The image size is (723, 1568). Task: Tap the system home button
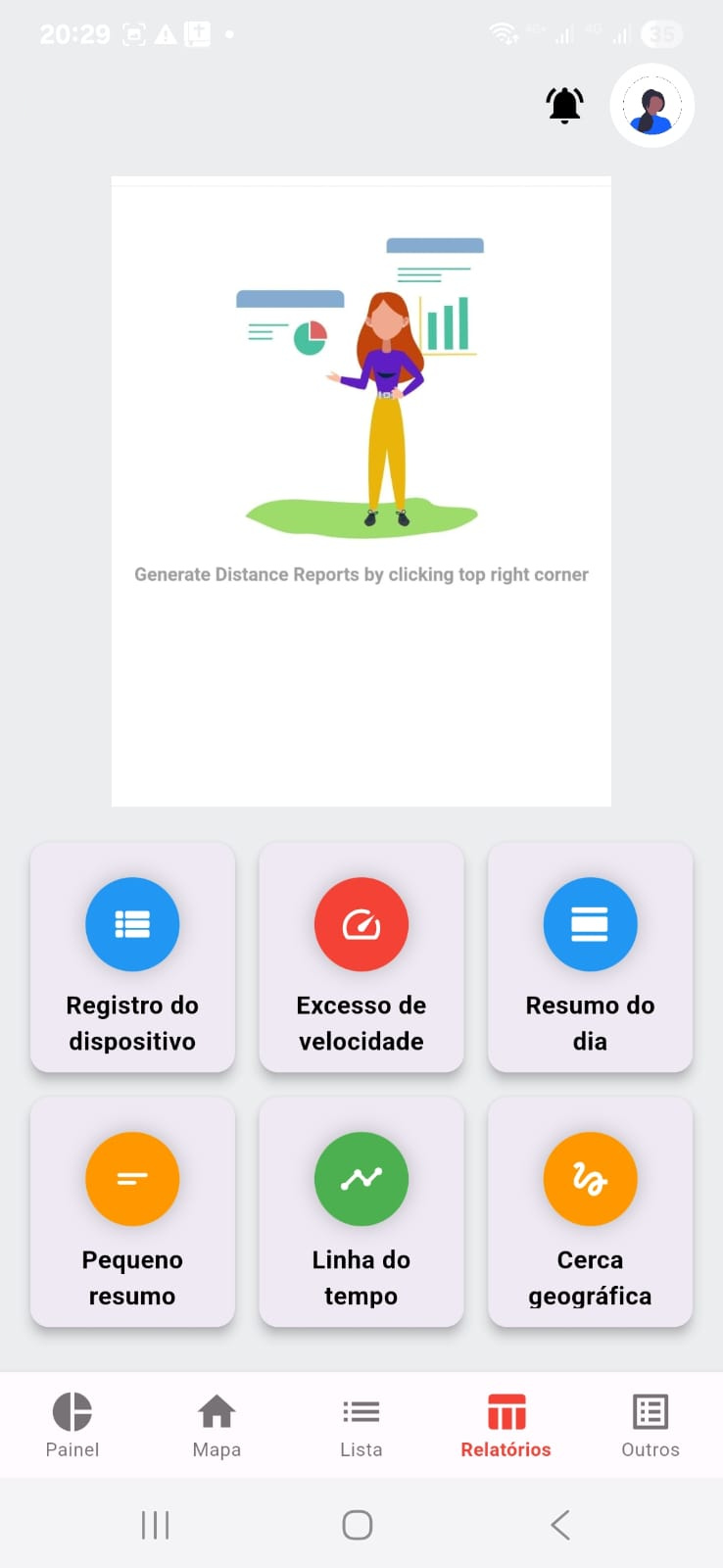tap(358, 1525)
